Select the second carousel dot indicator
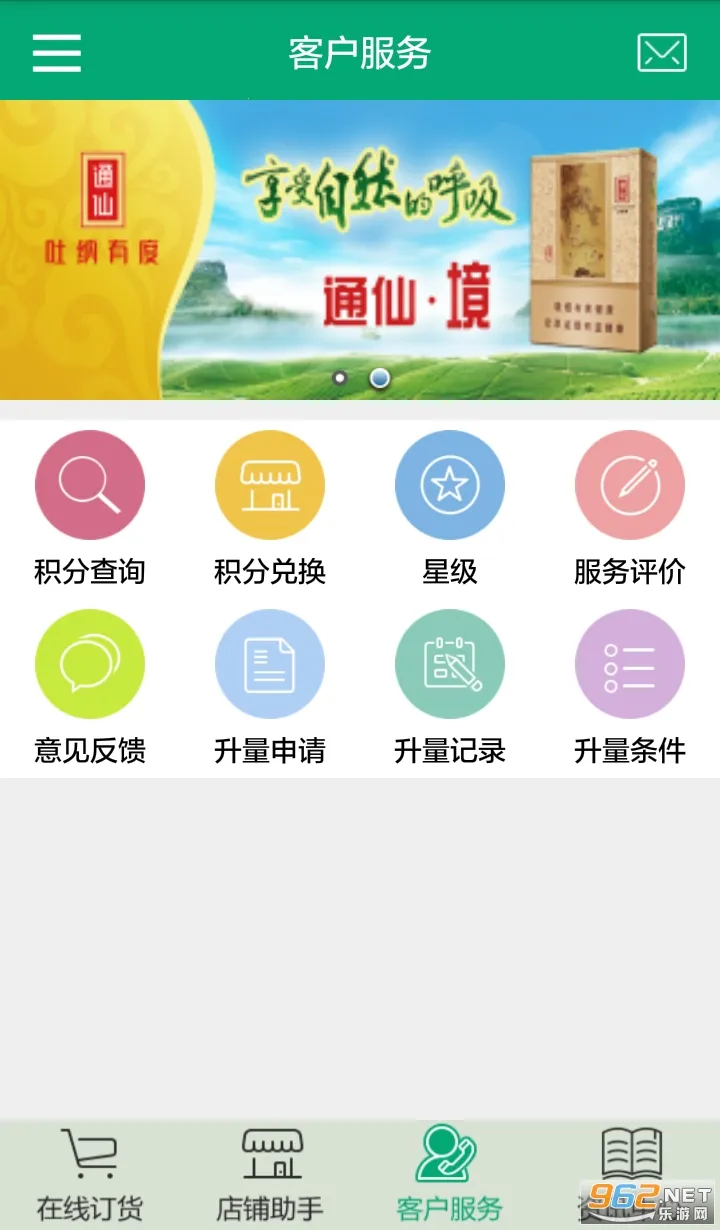720x1230 pixels. [379, 379]
